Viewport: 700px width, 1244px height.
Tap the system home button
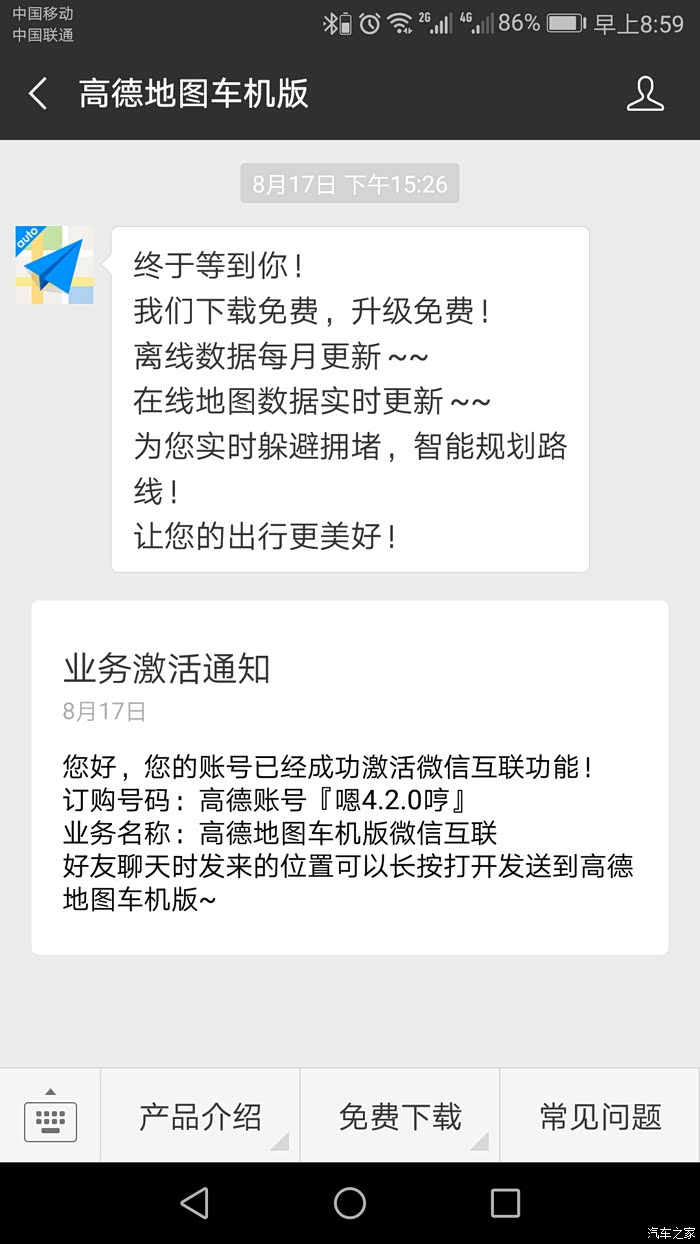tap(350, 1203)
